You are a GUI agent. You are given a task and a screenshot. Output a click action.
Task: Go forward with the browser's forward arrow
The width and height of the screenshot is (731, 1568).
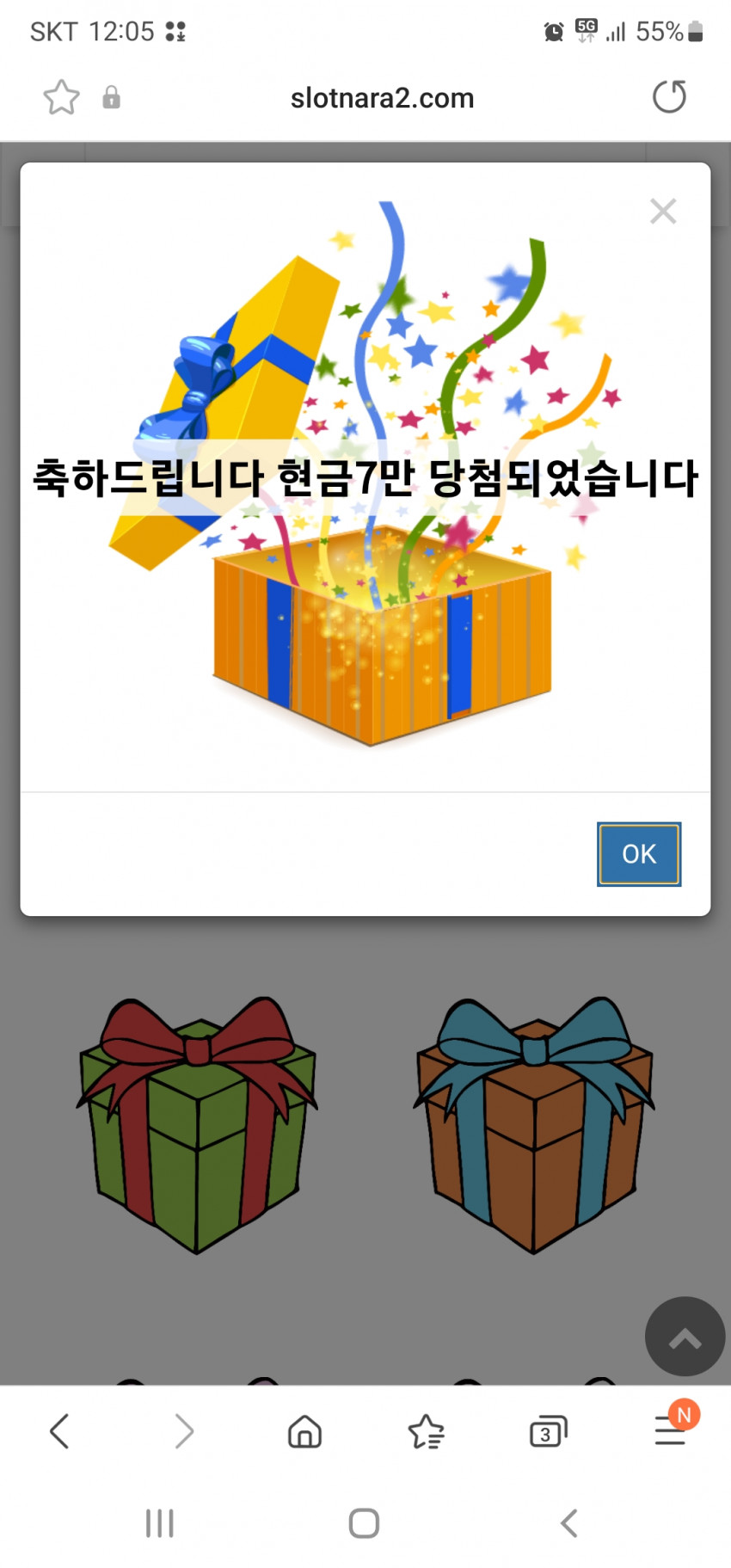pos(183,1431)
